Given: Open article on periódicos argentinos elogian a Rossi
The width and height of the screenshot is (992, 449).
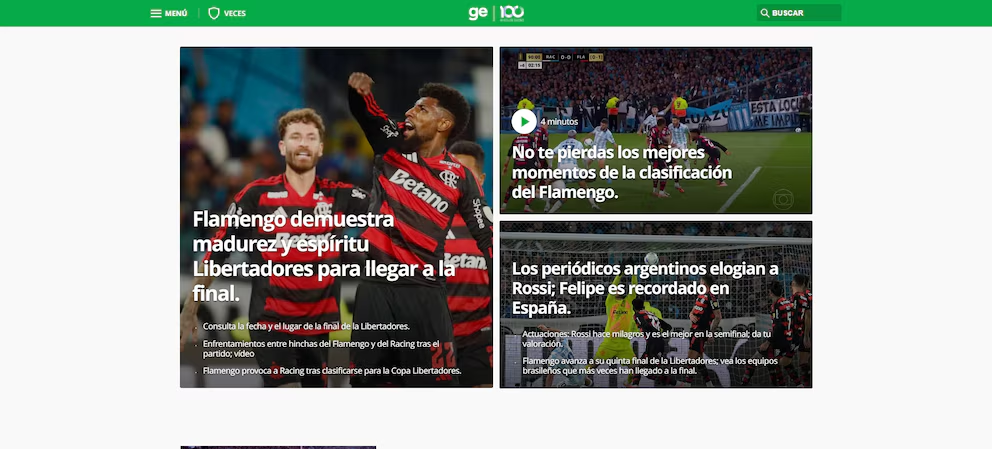Looking at the screenshot, I should pyautogui.click(x=644, y=287).
